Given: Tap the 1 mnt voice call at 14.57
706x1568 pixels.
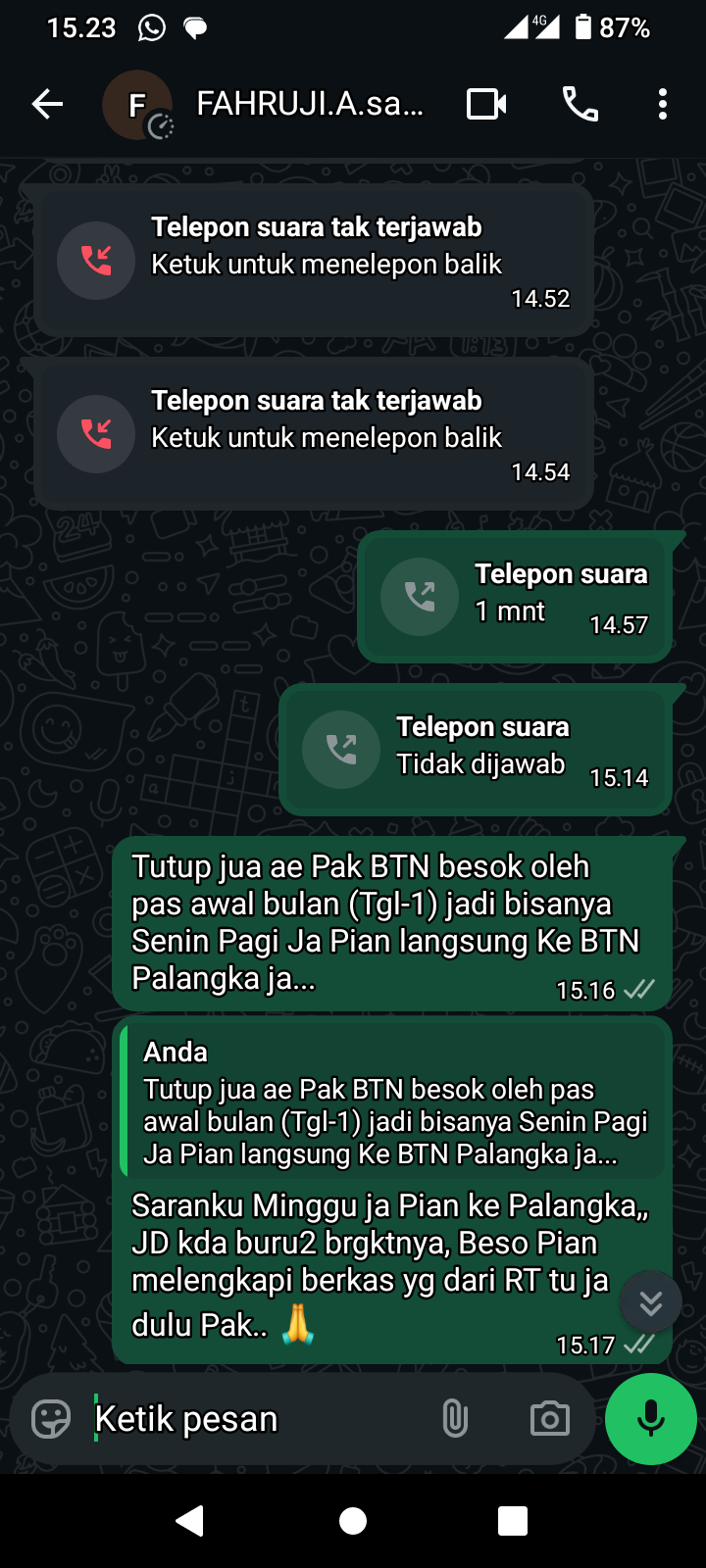Looking at the screenshot, I should tap(515, 597).
